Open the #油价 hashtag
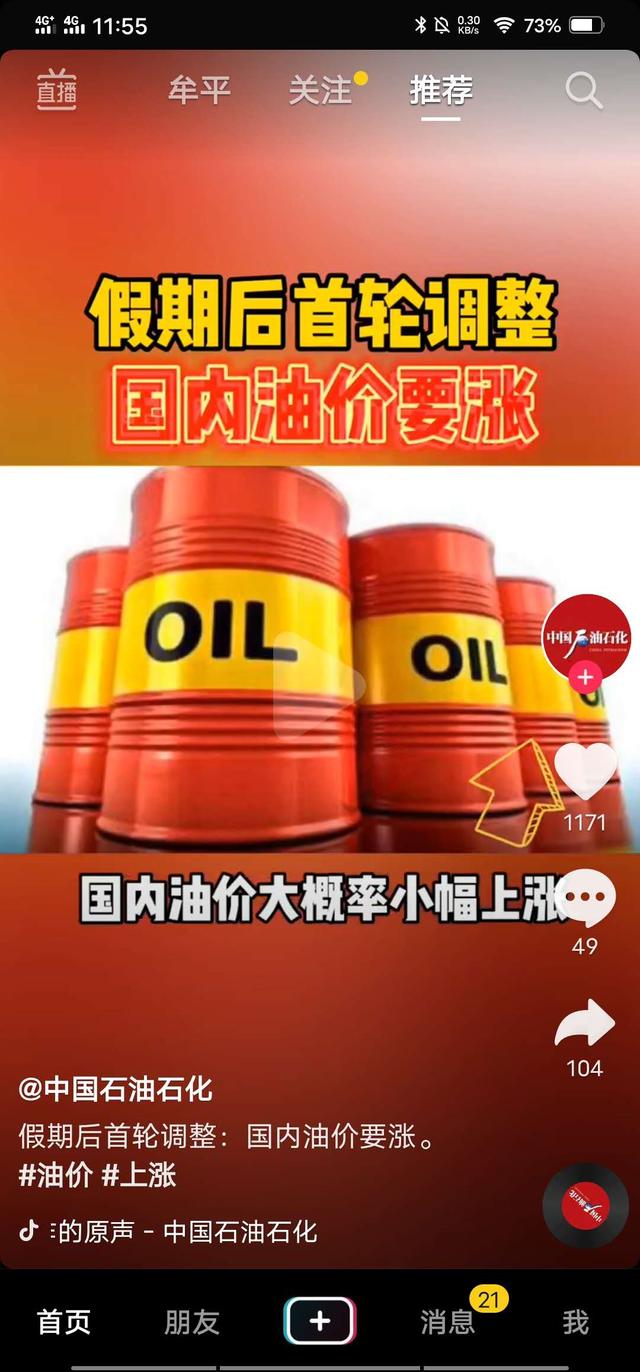 [56, 1175]
